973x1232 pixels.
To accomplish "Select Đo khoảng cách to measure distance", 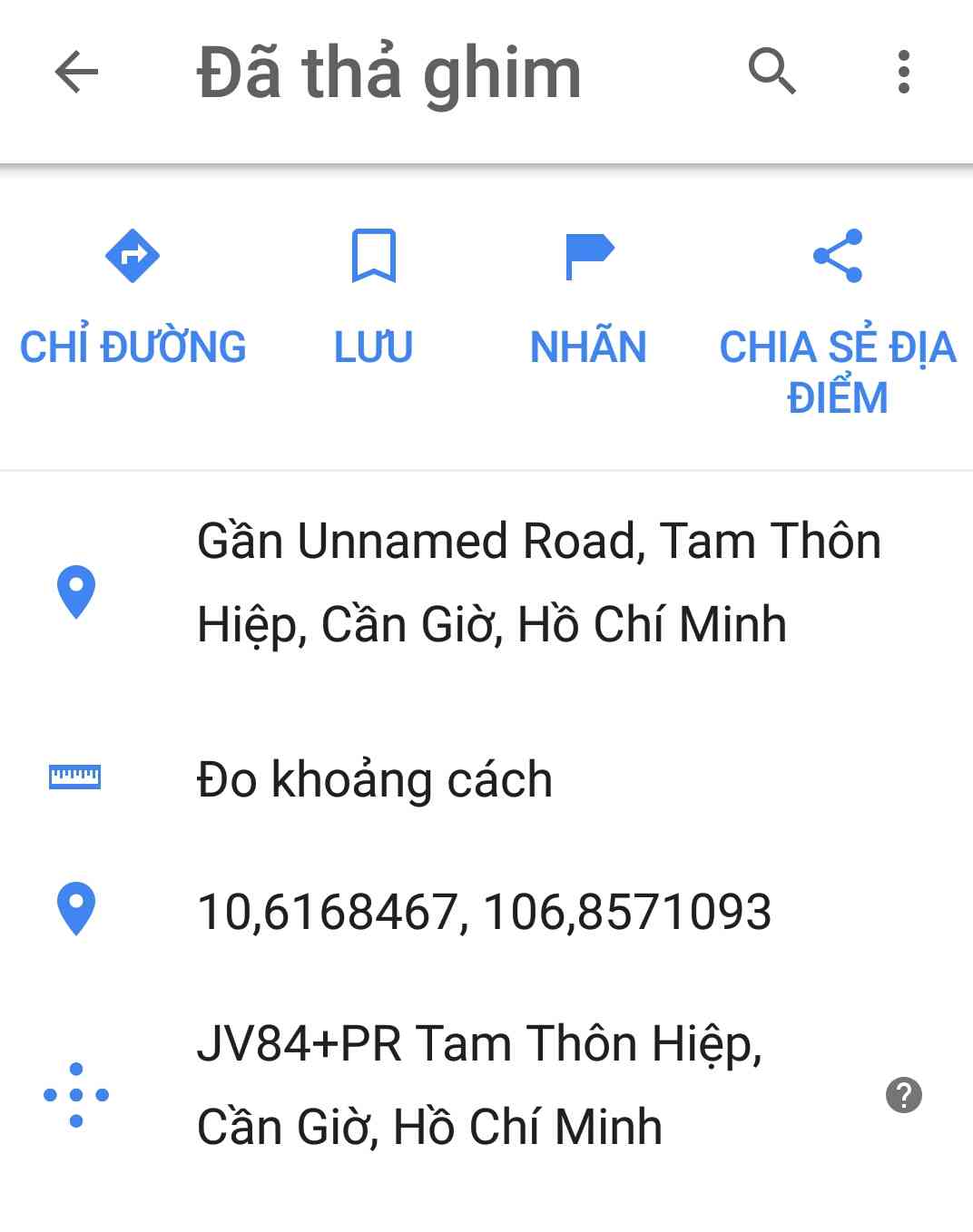I will 374,779.
